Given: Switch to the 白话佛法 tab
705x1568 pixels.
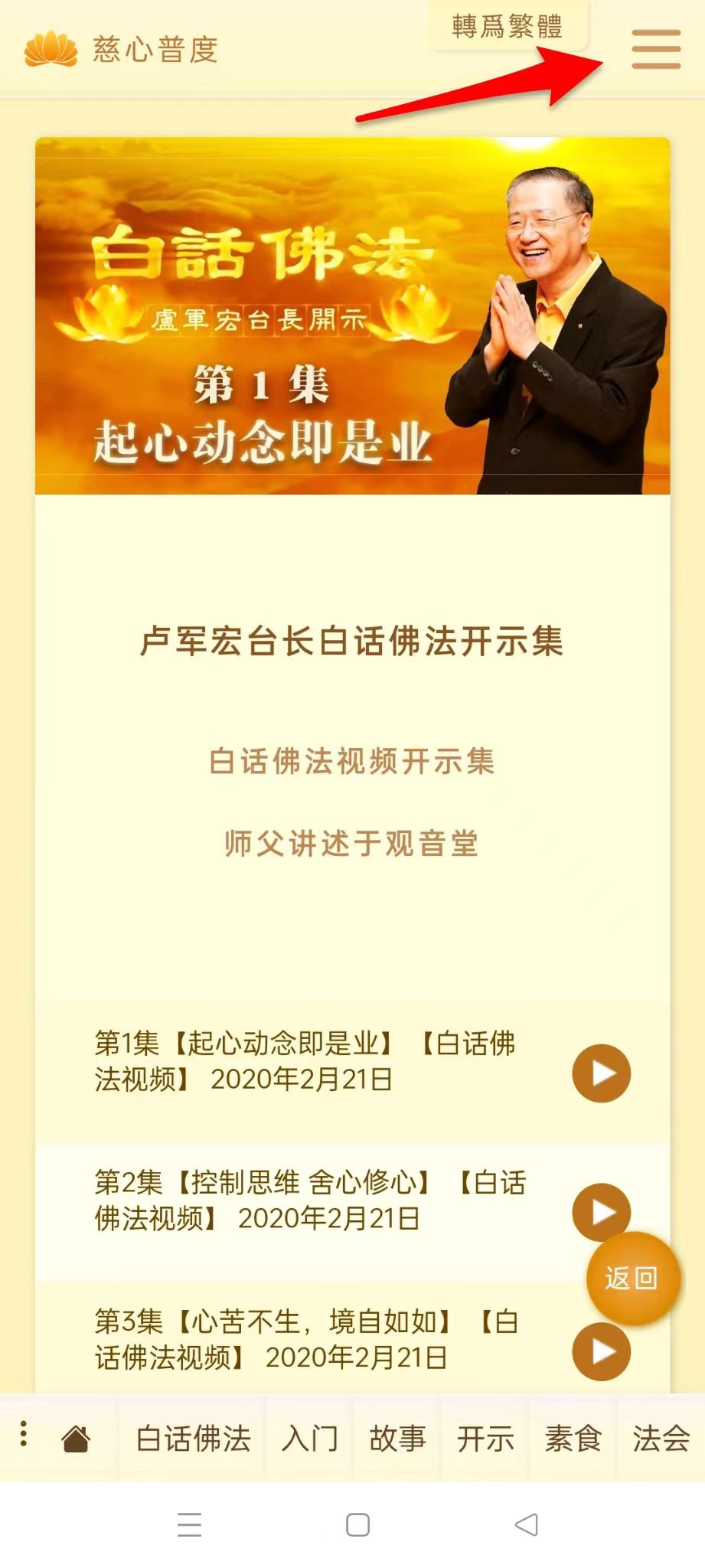Looking at the screenshot, I should coord(193,1439).
